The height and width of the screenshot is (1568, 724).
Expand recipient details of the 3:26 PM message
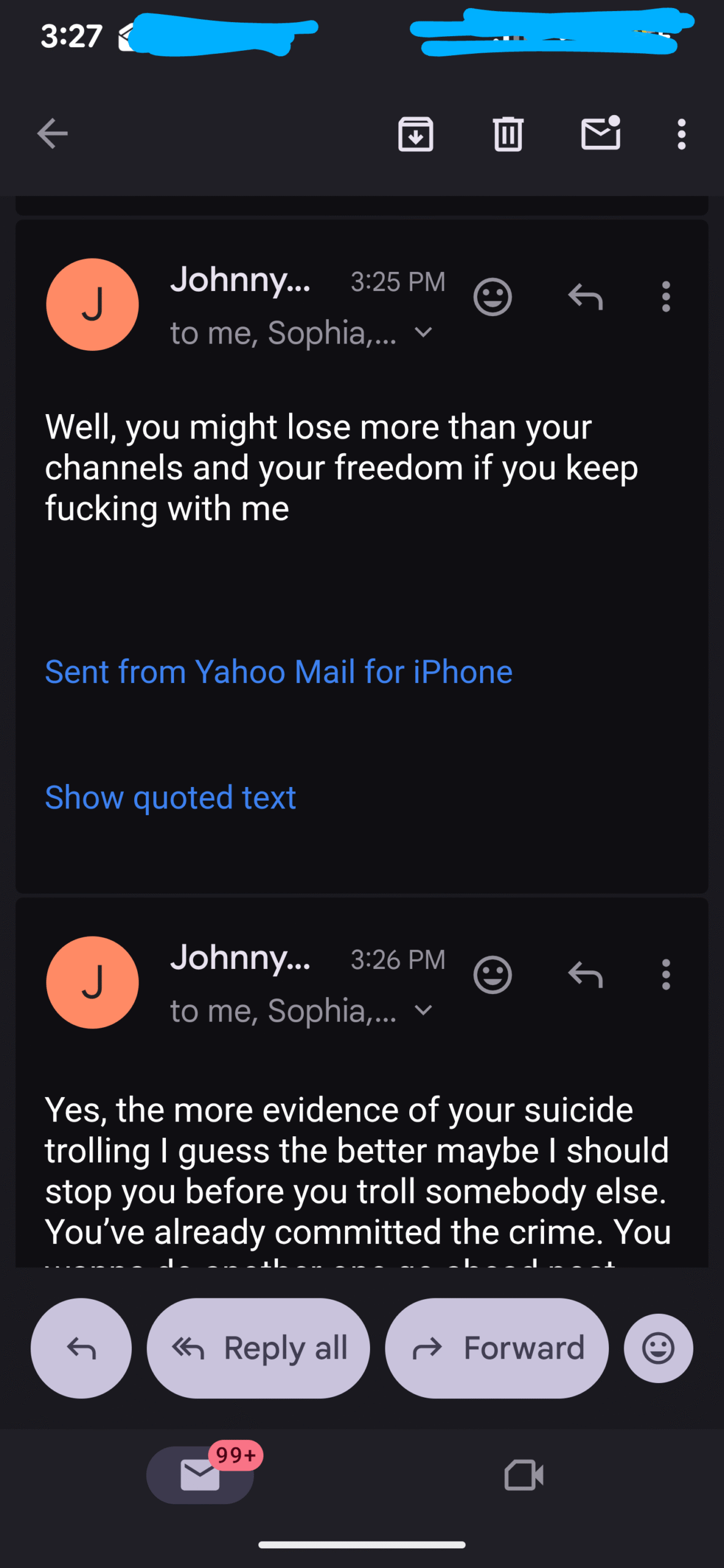pyautogui.click(x=423, y=1010)
